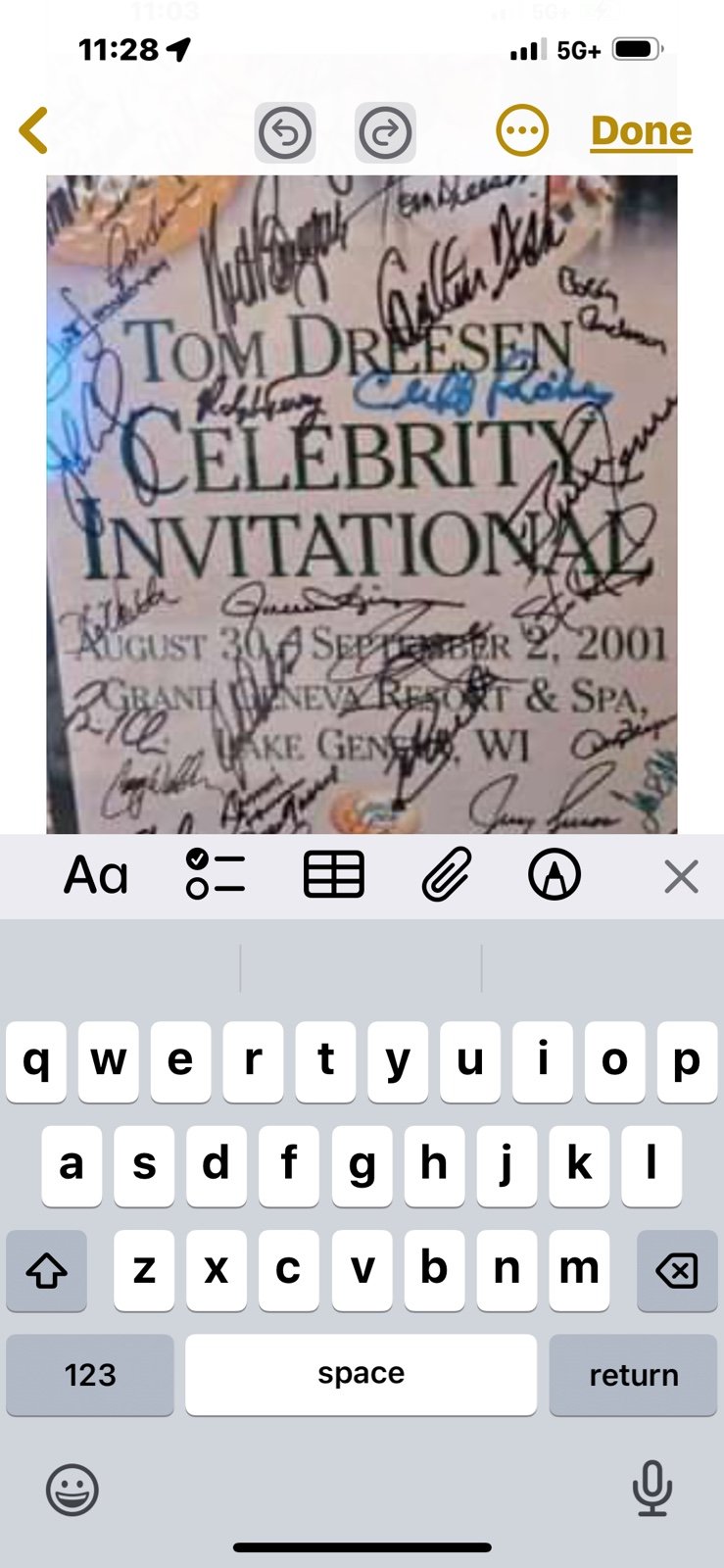Open the emoji keyboard
This screenshot has width=724, height=1568.
tap(72, 1491)
